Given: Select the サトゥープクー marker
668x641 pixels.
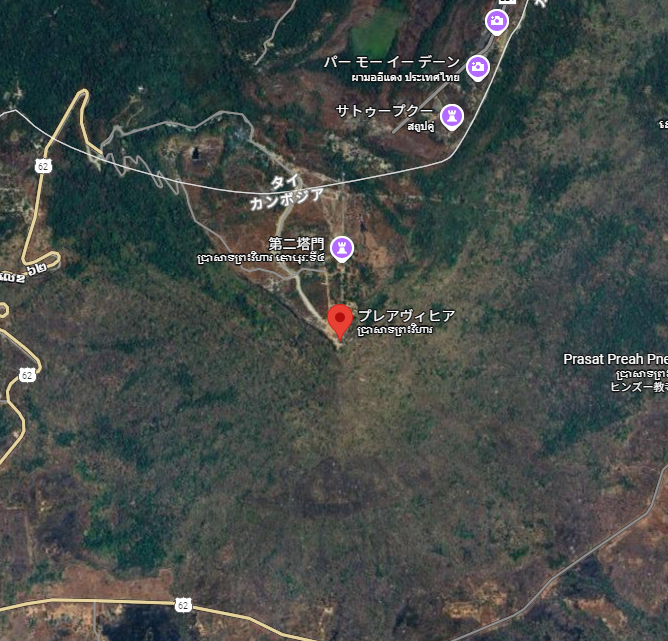Looking at the screenshot, I should 452,116.
